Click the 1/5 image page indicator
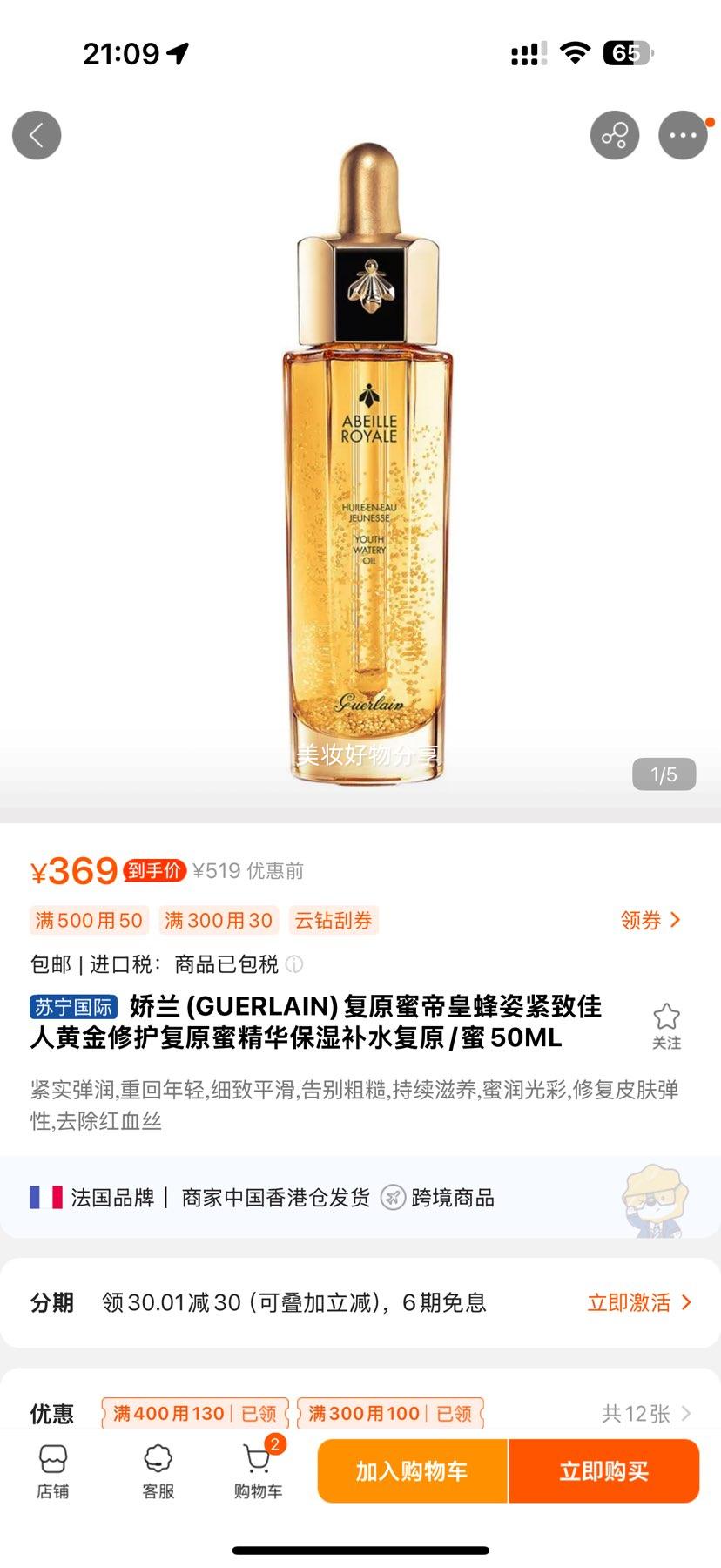721x1568 pixels. point(665,774)
